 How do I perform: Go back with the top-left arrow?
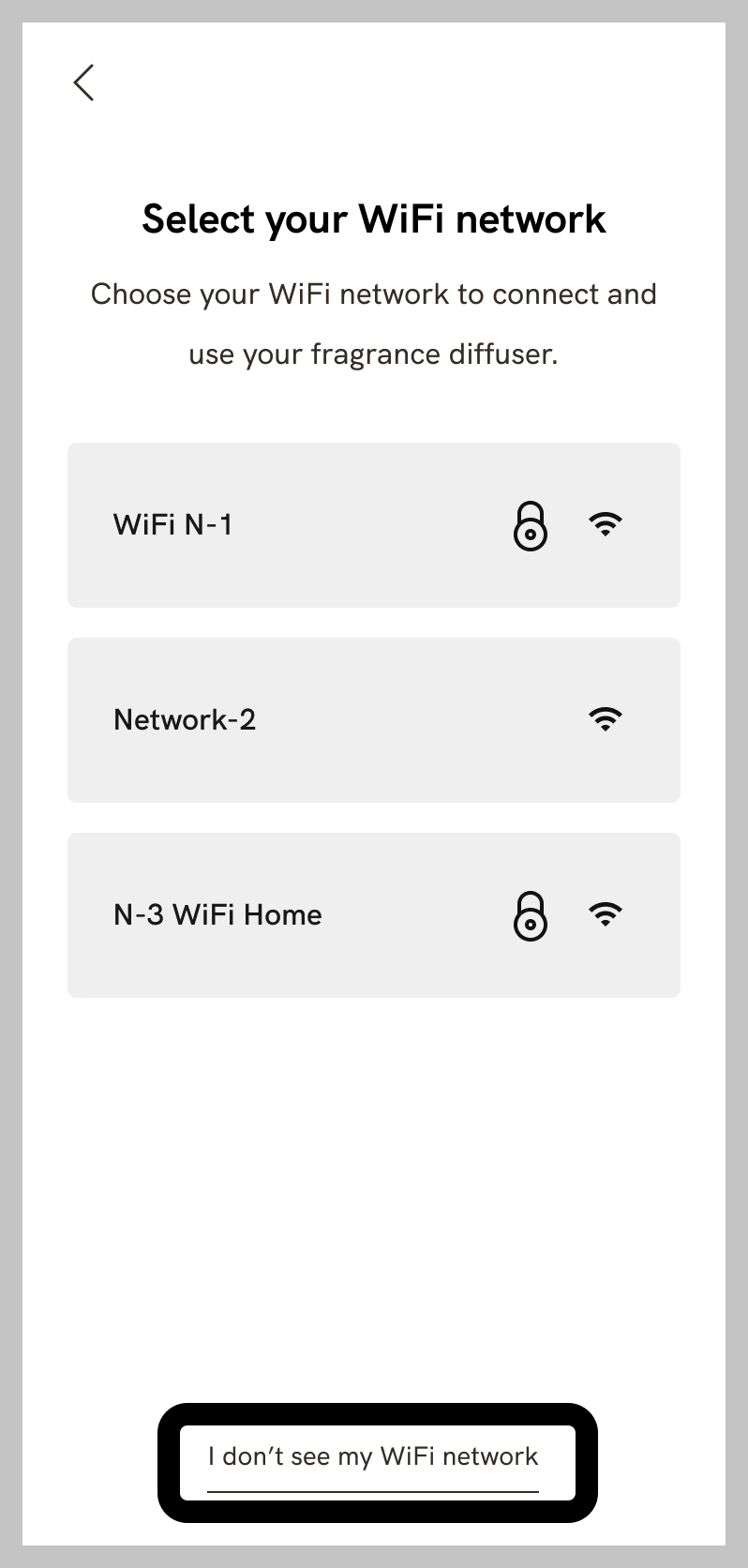click(83, 83)
